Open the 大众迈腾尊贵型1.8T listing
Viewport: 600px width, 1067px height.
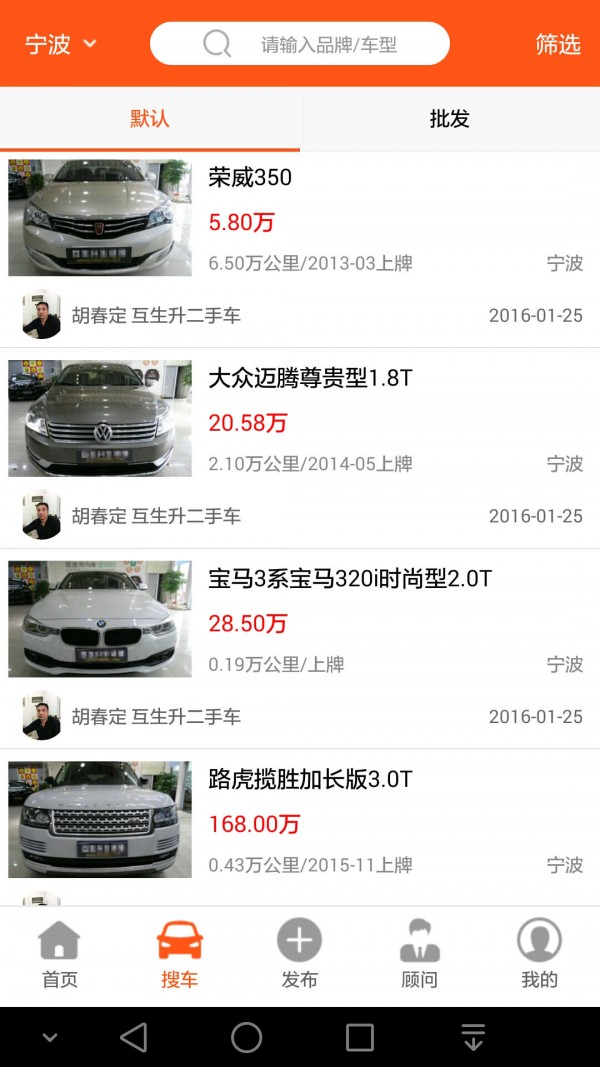(x=300, y=420)
